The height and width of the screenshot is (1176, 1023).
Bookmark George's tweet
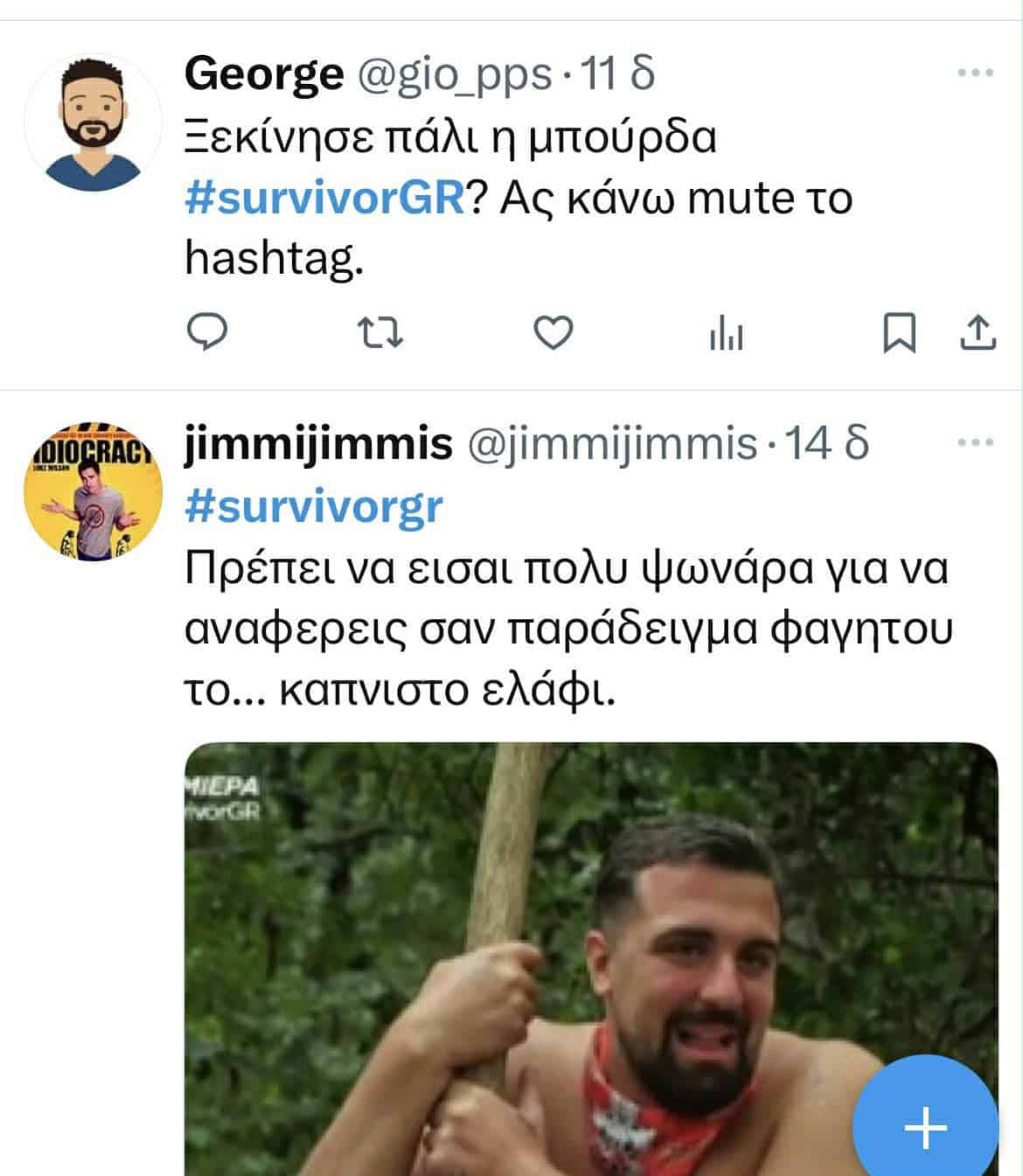click(x=899, y=332)
